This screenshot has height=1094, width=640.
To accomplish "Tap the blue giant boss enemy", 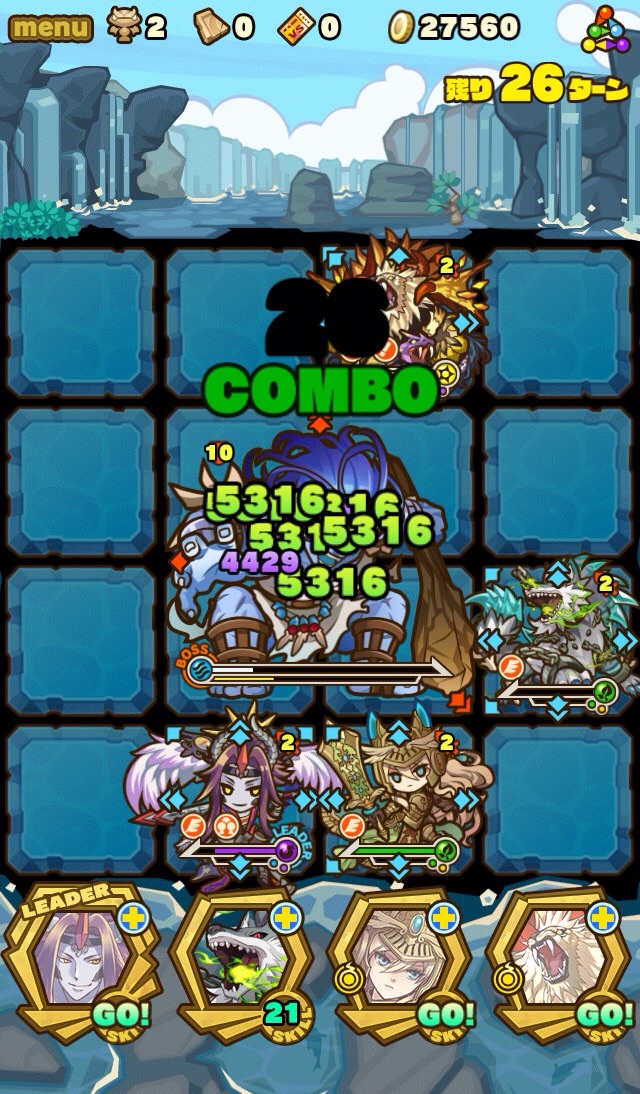I will tap(310, 560).
